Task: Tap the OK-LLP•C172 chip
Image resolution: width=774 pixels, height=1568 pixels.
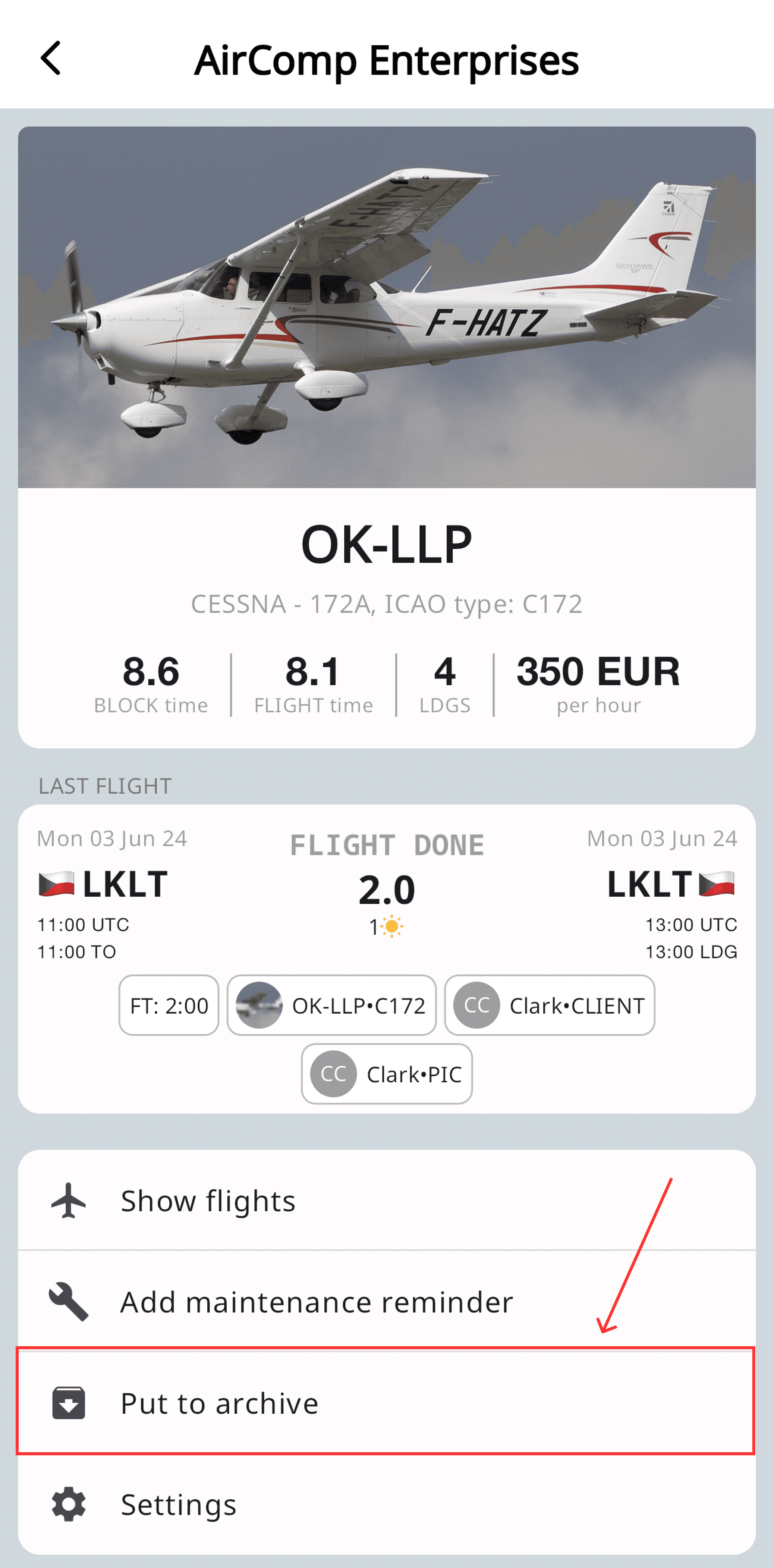Action: tap(331, 1005)
